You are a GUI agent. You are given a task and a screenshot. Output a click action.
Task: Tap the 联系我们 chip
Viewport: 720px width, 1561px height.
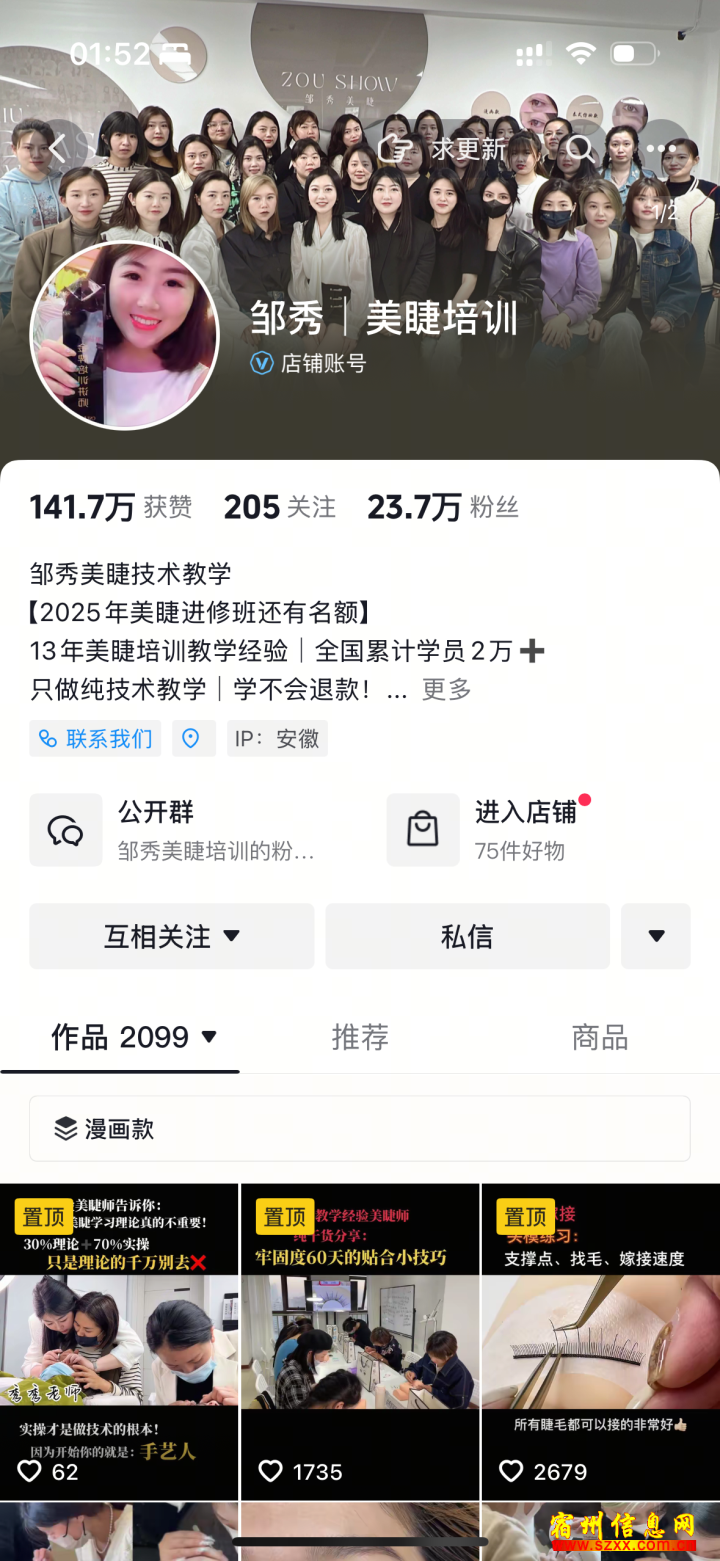(96, 739)
